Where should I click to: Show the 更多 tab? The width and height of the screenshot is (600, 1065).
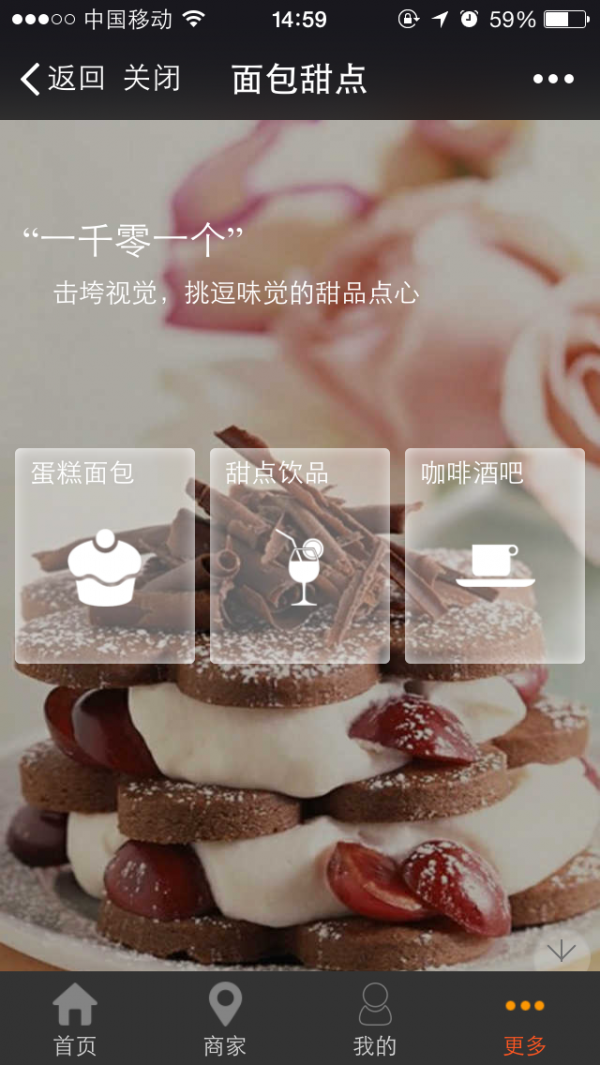point(525,1019)
